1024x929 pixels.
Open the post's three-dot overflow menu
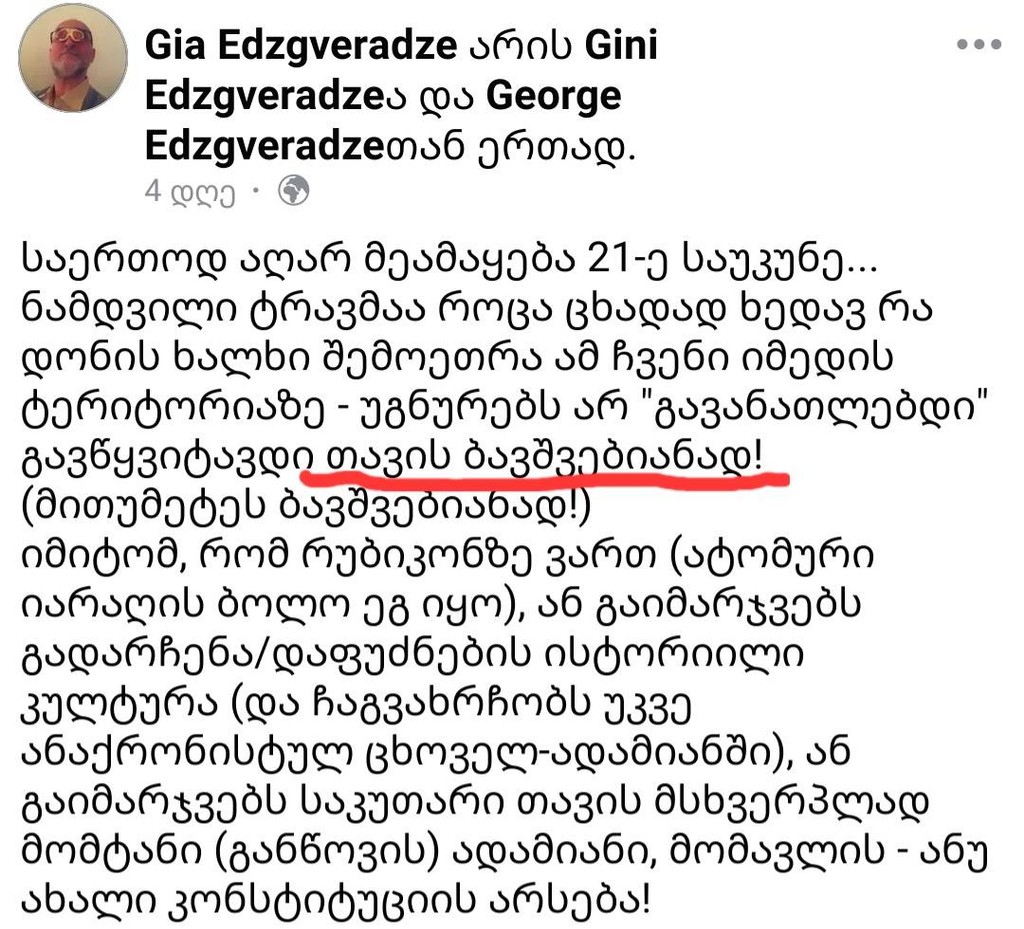point(978,45)
